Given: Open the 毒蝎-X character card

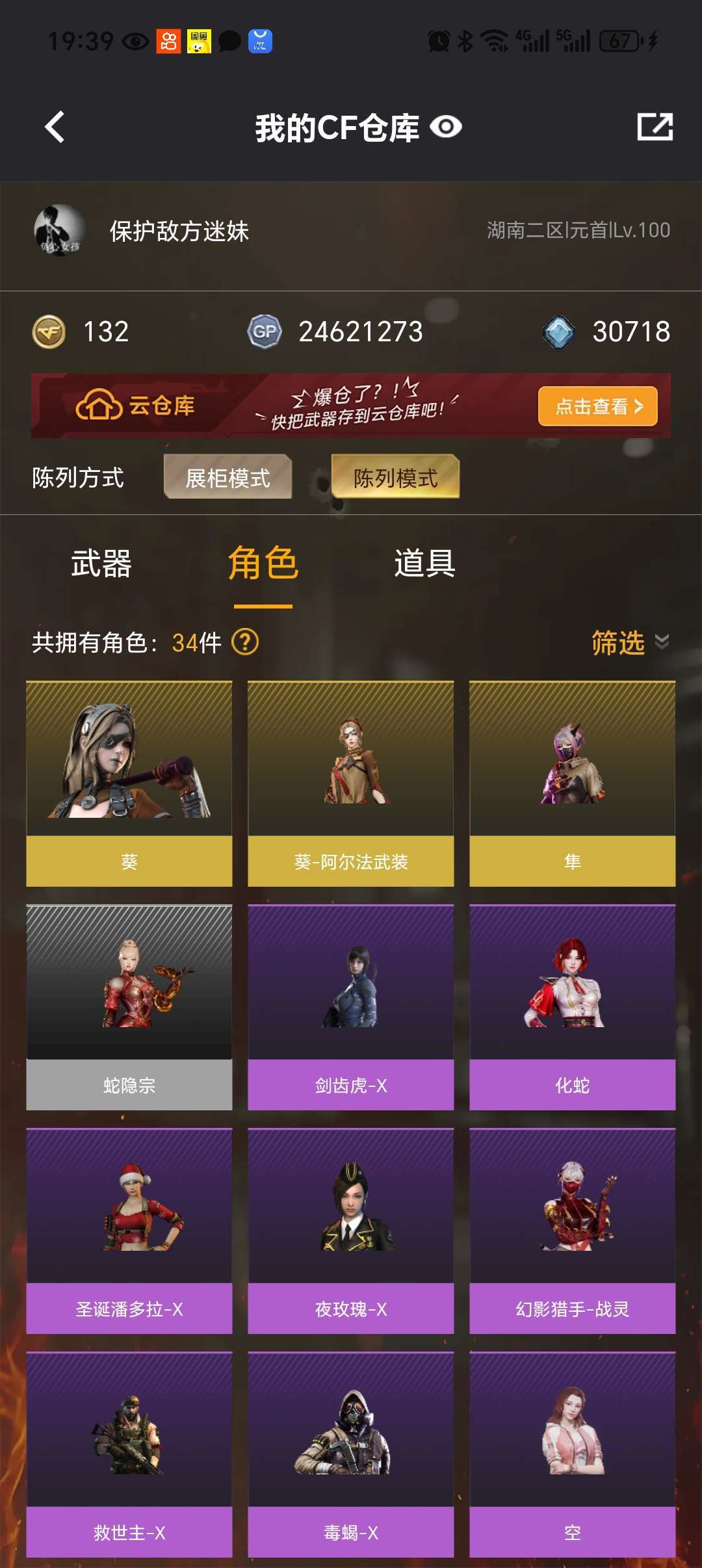Looking at the screenshot, I should [350, 1454].
